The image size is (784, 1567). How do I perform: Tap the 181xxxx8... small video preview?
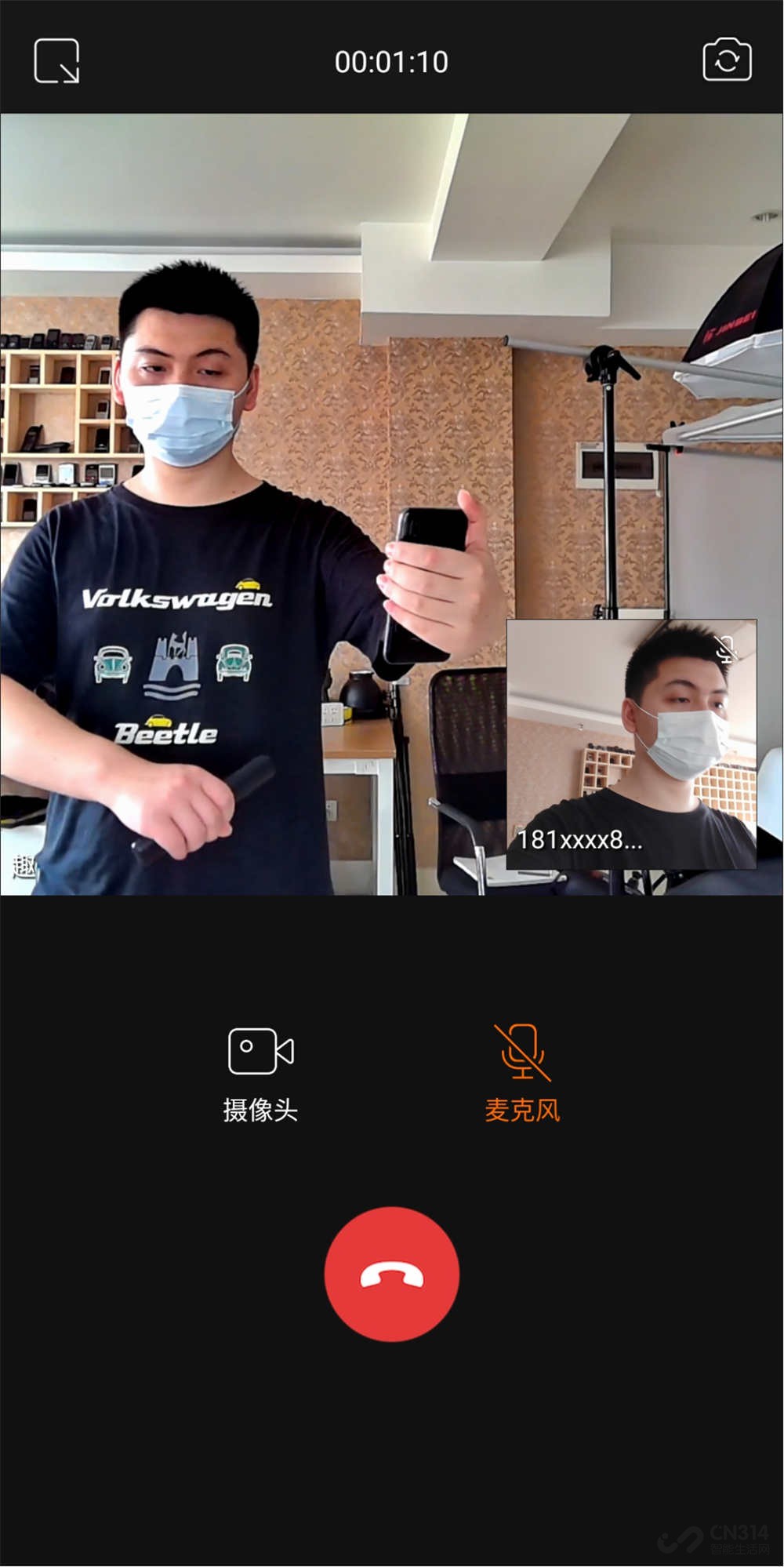click(632, 744)
